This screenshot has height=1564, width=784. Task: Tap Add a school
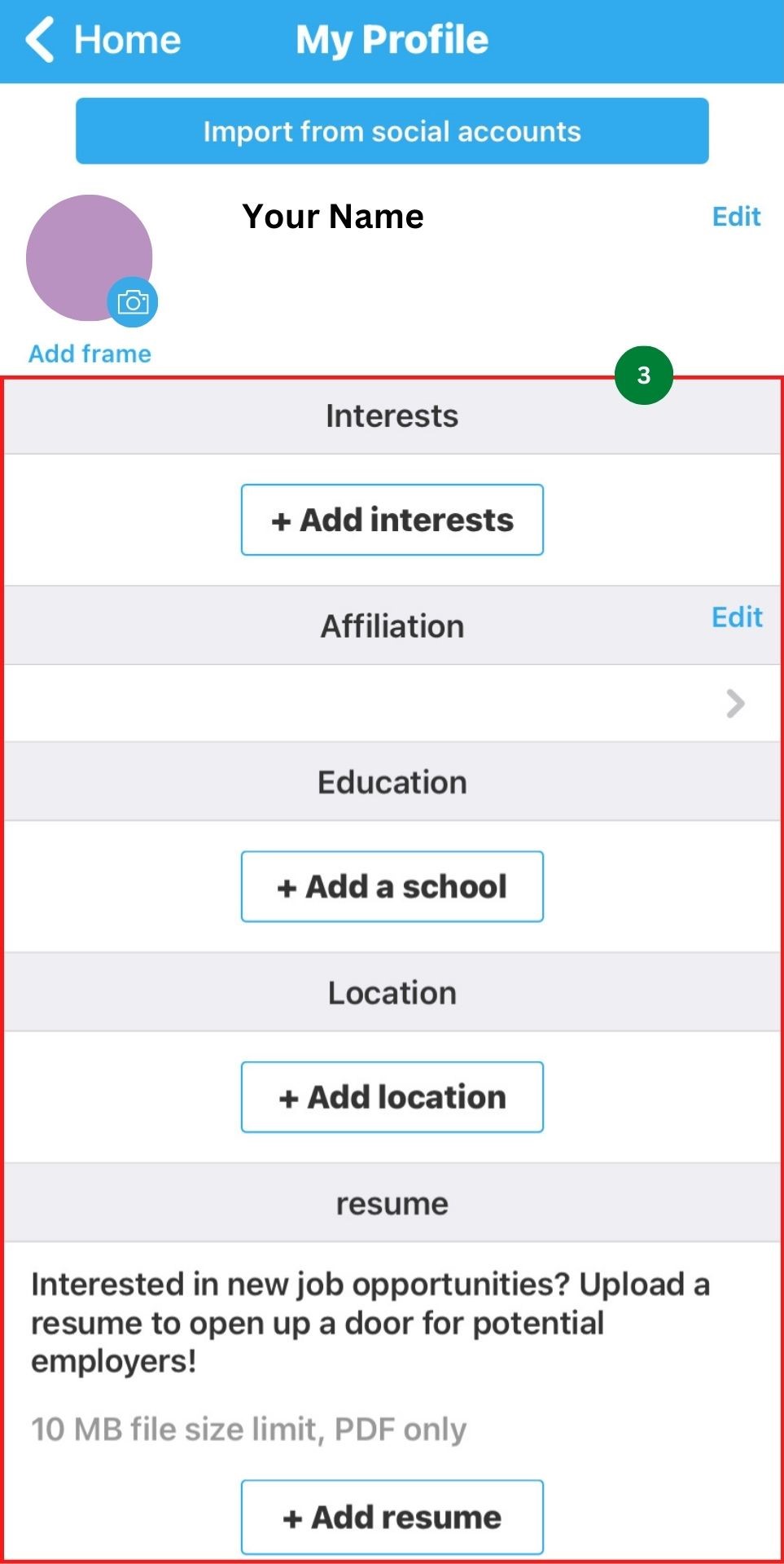point(392,886)
